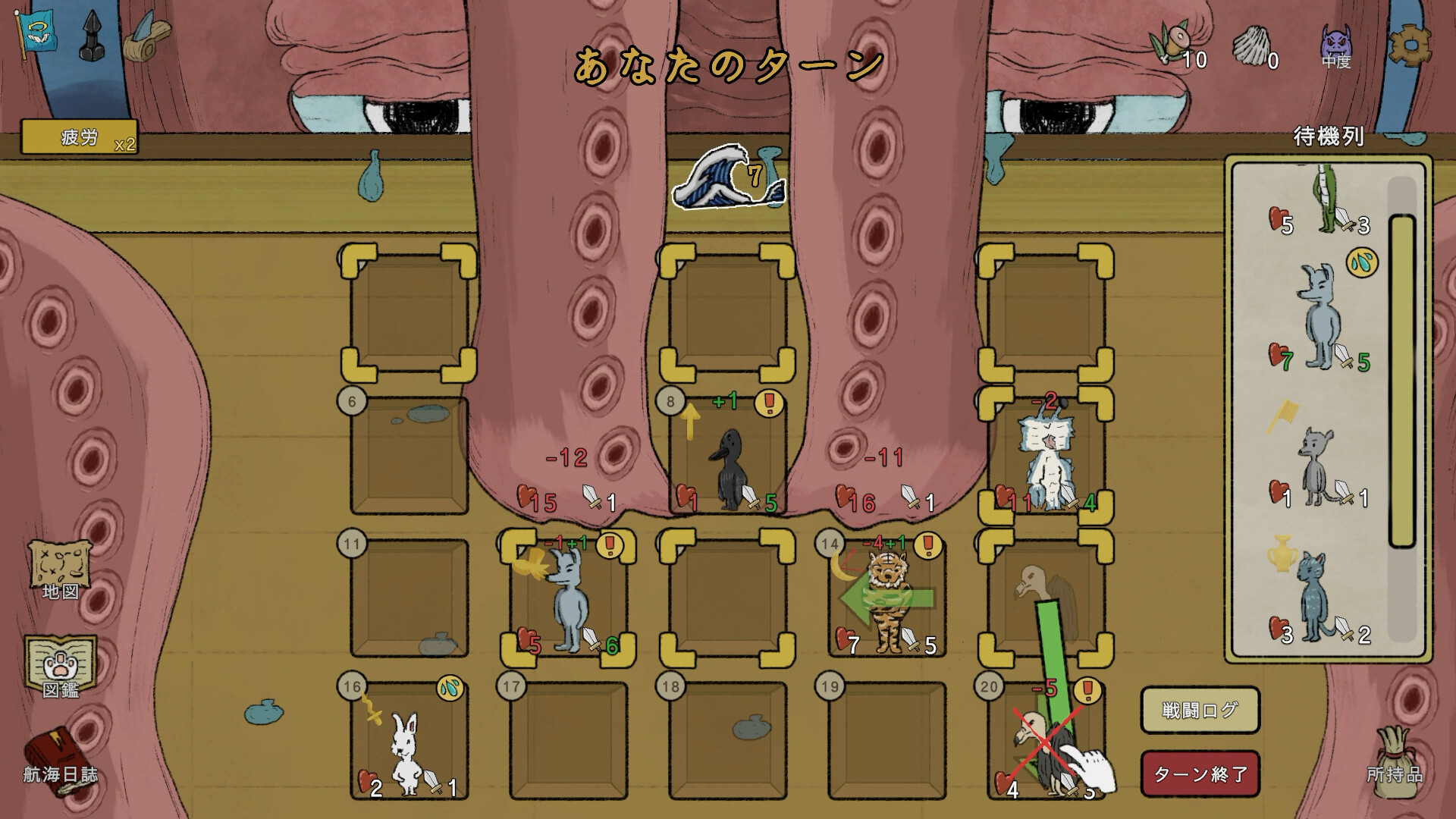Viewport: 1456px width, 819px height.
Task: Open the 地図 map
Action: [60, 567]
